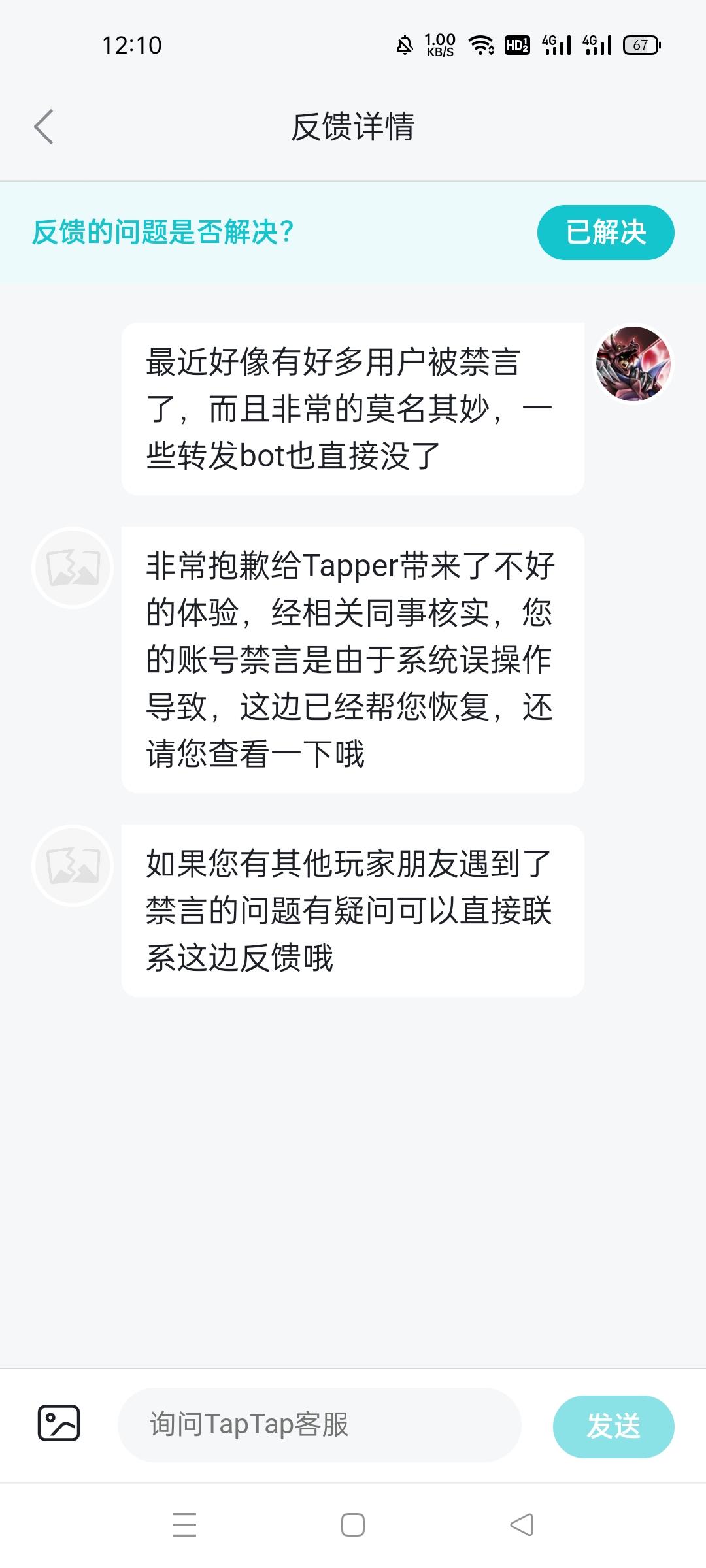This screenshot has width=706, height=1568.
Task: Tap the 反馈详情 title text
Action: pyautogui.click(x=353, y=125)
